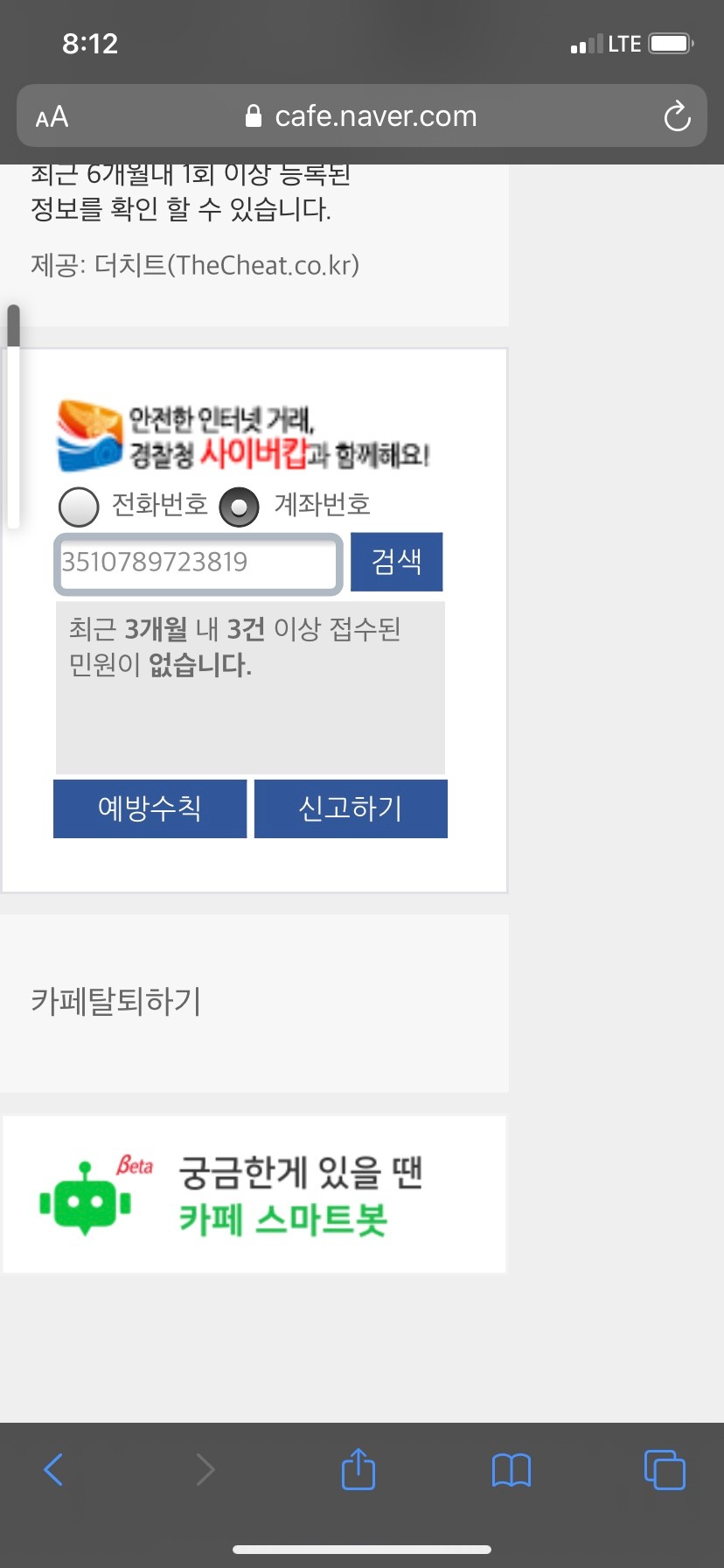Reload the page in Safari

pyautogui.click(x=677, y=116)
